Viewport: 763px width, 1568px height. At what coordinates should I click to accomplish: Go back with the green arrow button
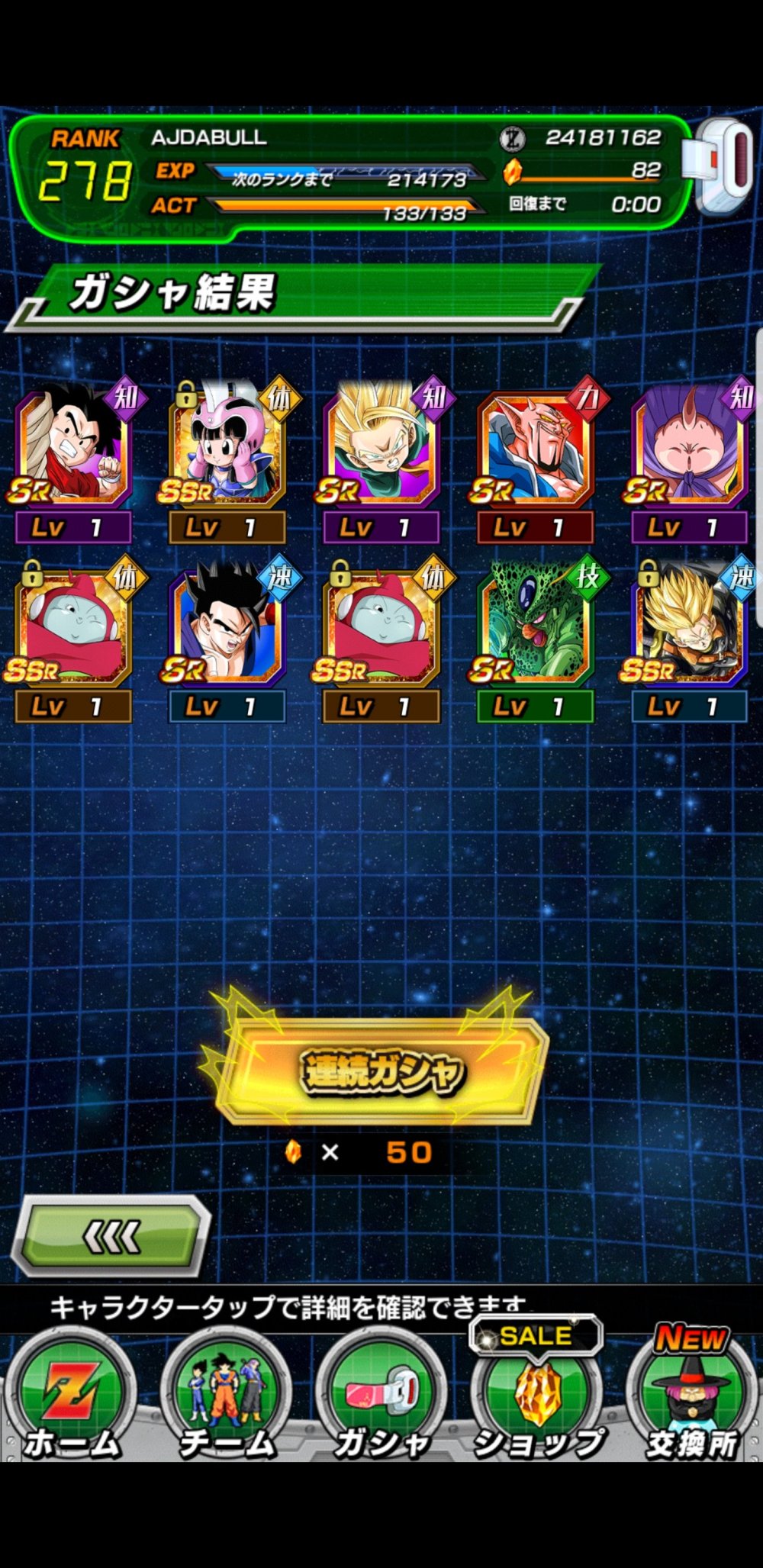[111, 1236]
